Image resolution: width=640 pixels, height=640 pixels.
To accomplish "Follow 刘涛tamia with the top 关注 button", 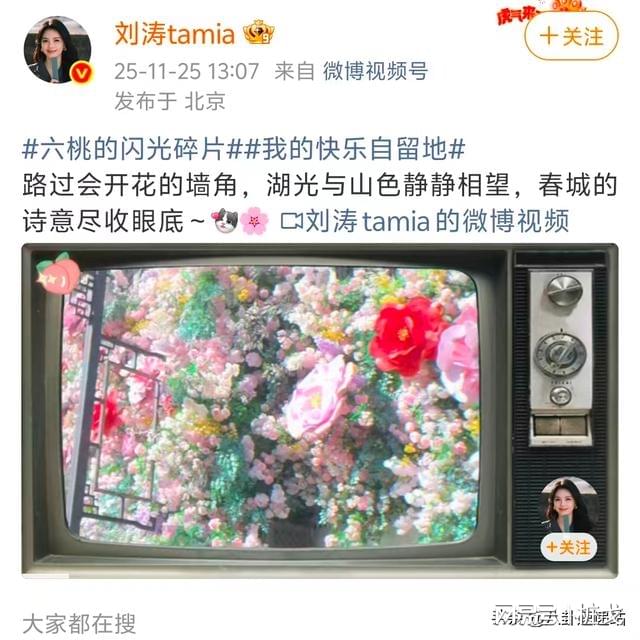I will click(x=572, y=36).
